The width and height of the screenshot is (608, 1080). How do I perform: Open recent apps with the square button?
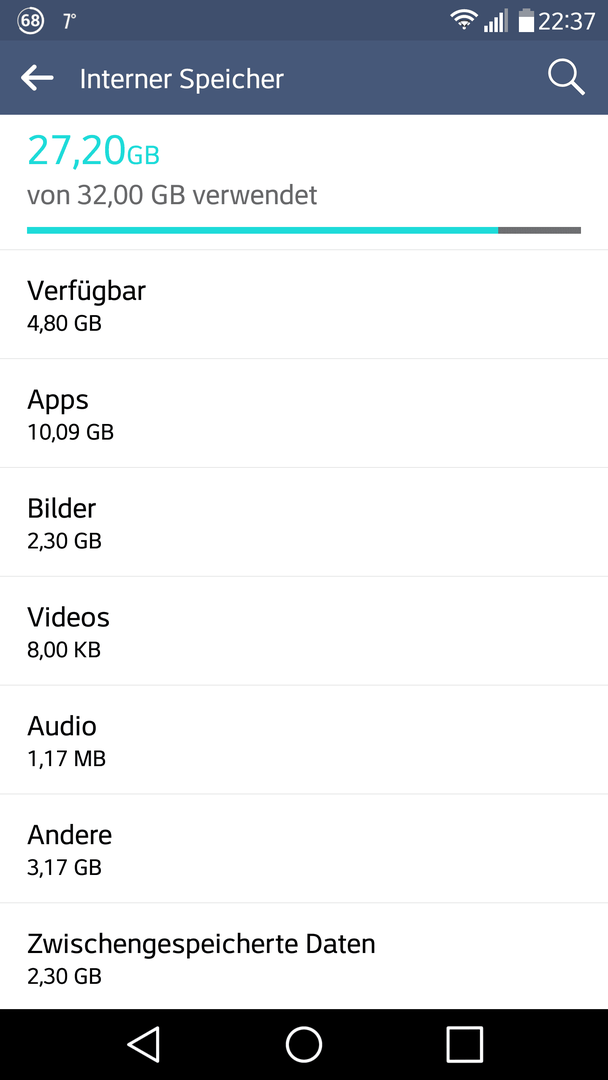click(x=464, y=1044)
